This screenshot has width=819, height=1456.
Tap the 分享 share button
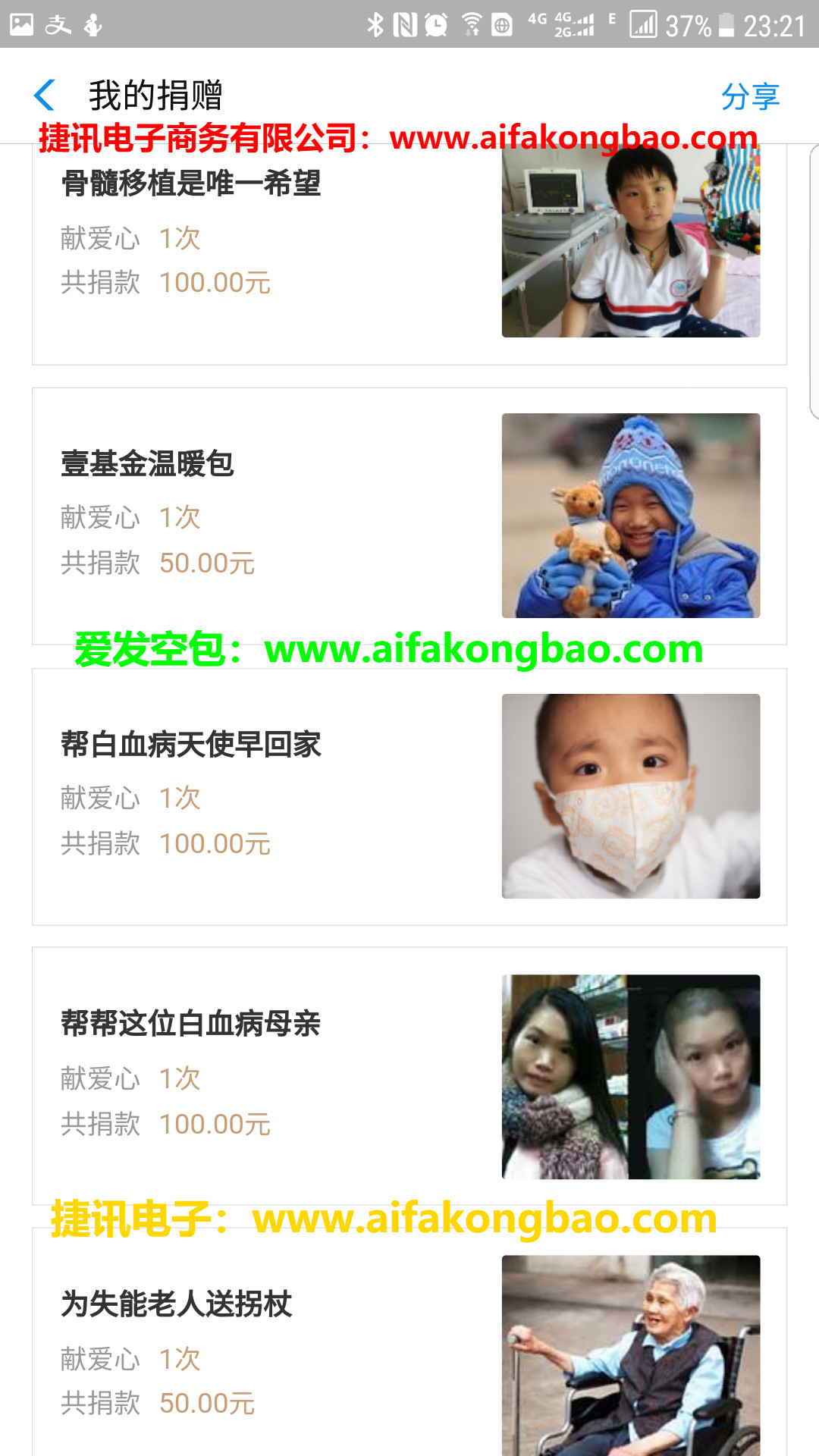click(x=749, y=96)
